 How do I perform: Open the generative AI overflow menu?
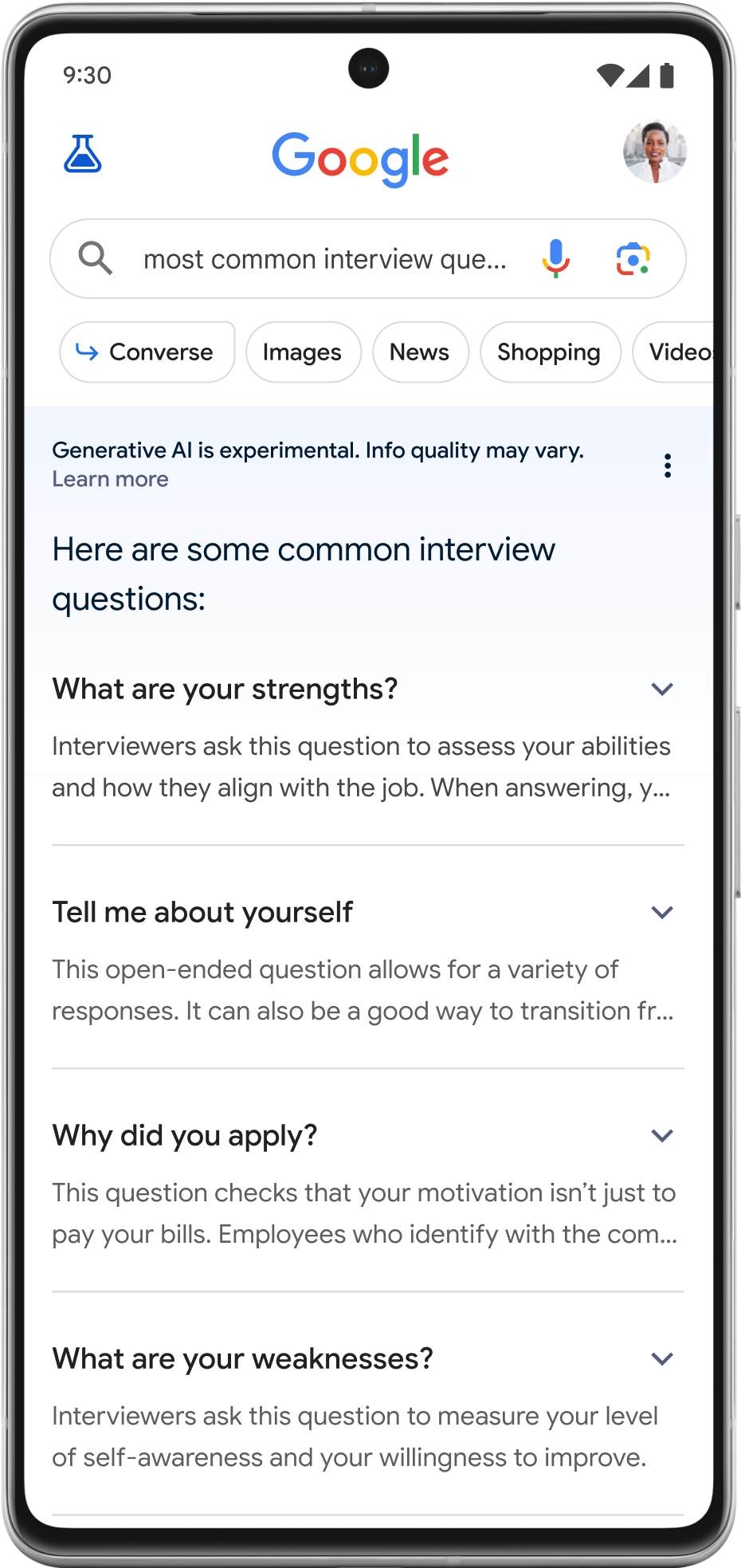pyautogui.click(x=668, y=466)
